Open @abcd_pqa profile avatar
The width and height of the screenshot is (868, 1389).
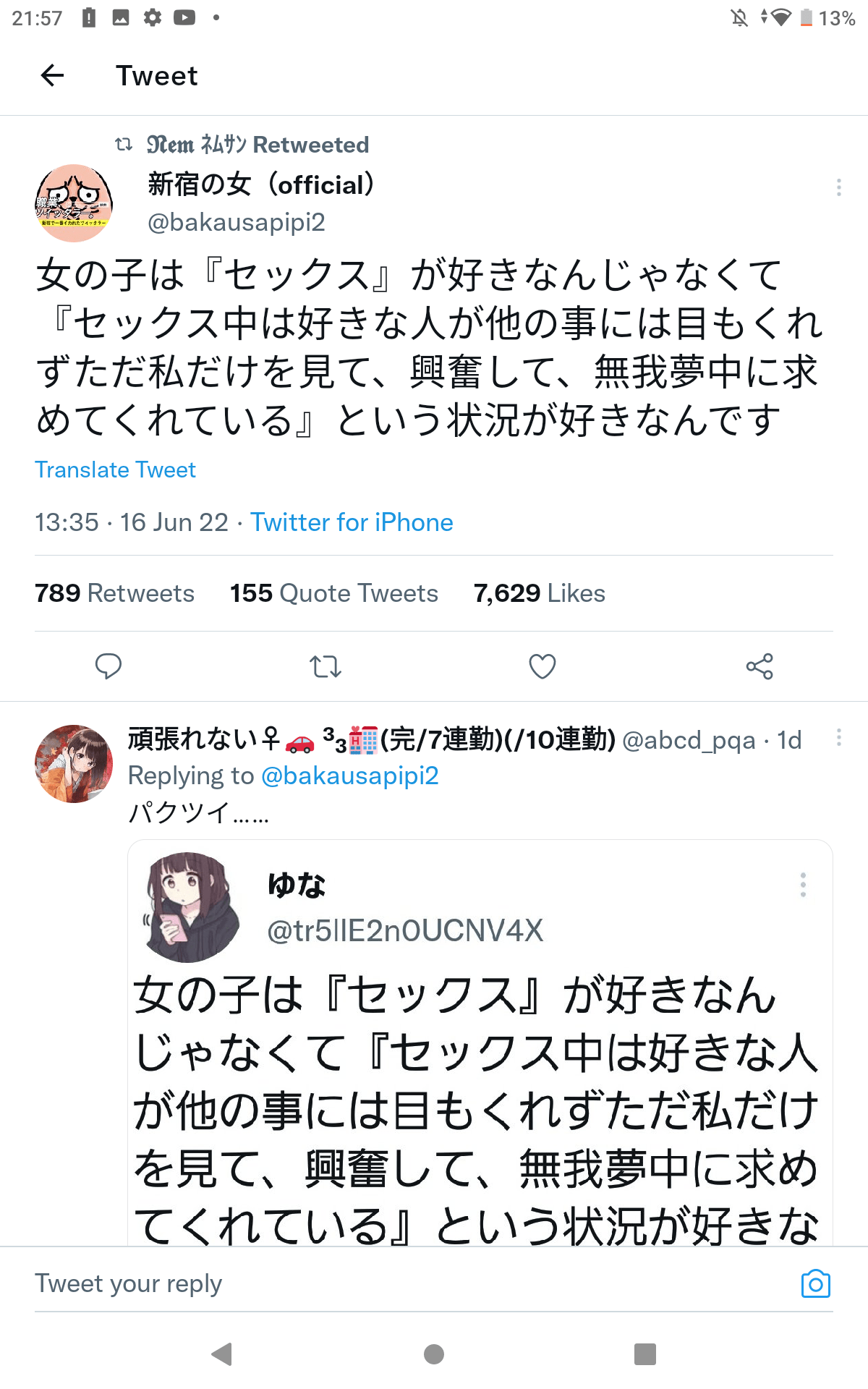pos(74,764)
